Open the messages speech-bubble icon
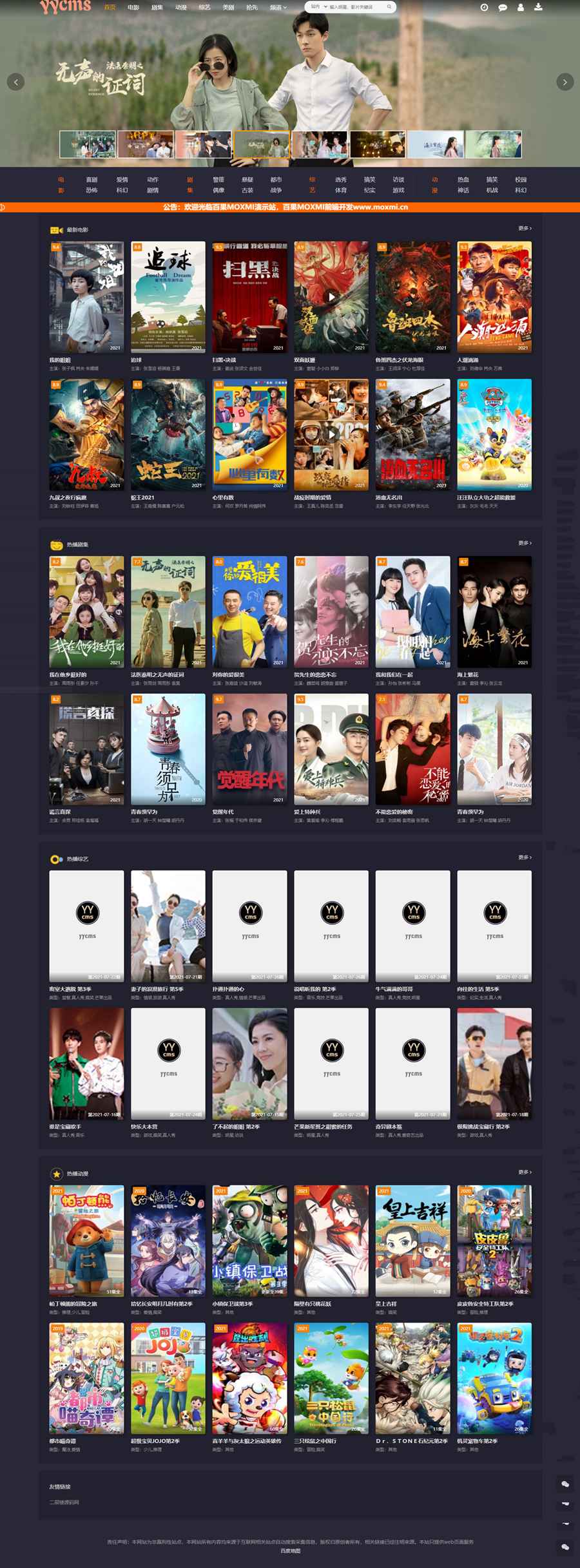The image size is (580, 1568). pyautogui.click(x=503, y=8)
